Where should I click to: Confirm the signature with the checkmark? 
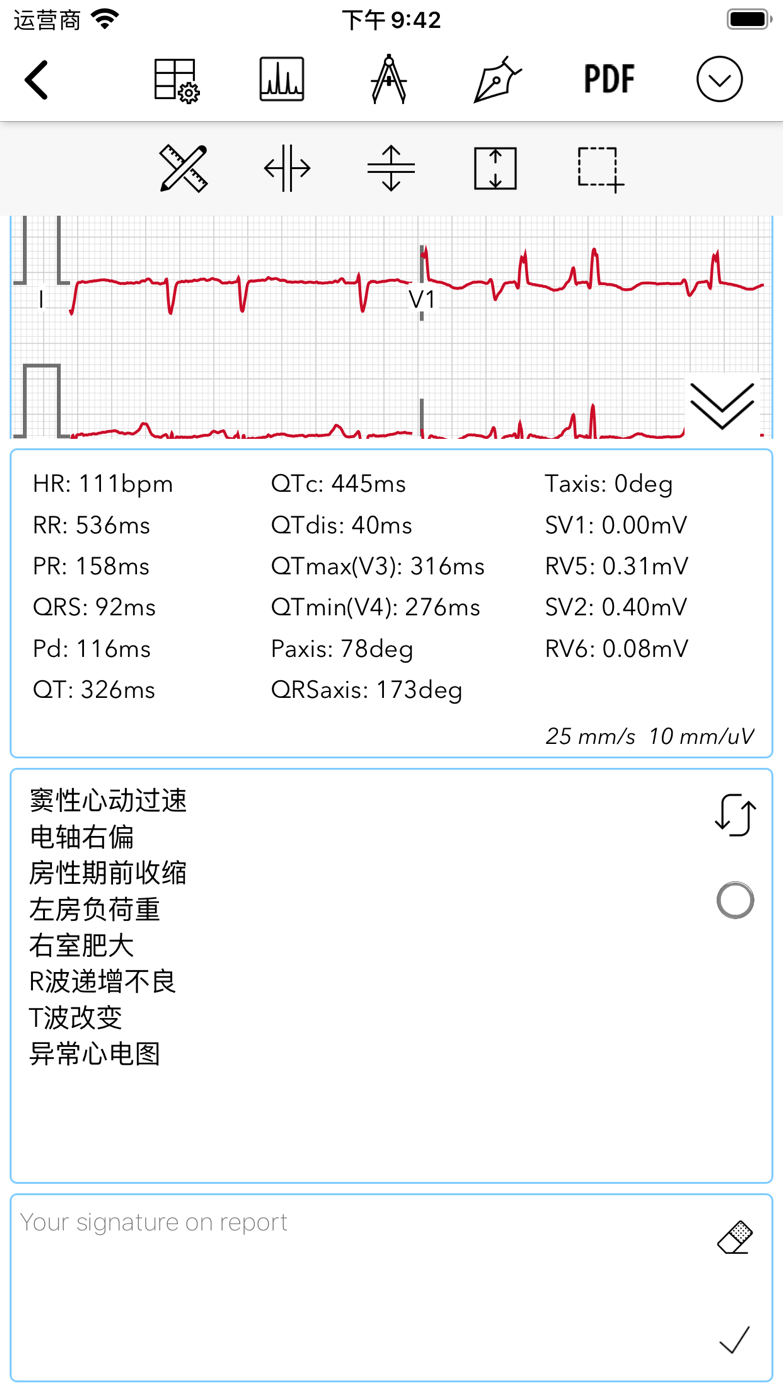pos(735,1340)
